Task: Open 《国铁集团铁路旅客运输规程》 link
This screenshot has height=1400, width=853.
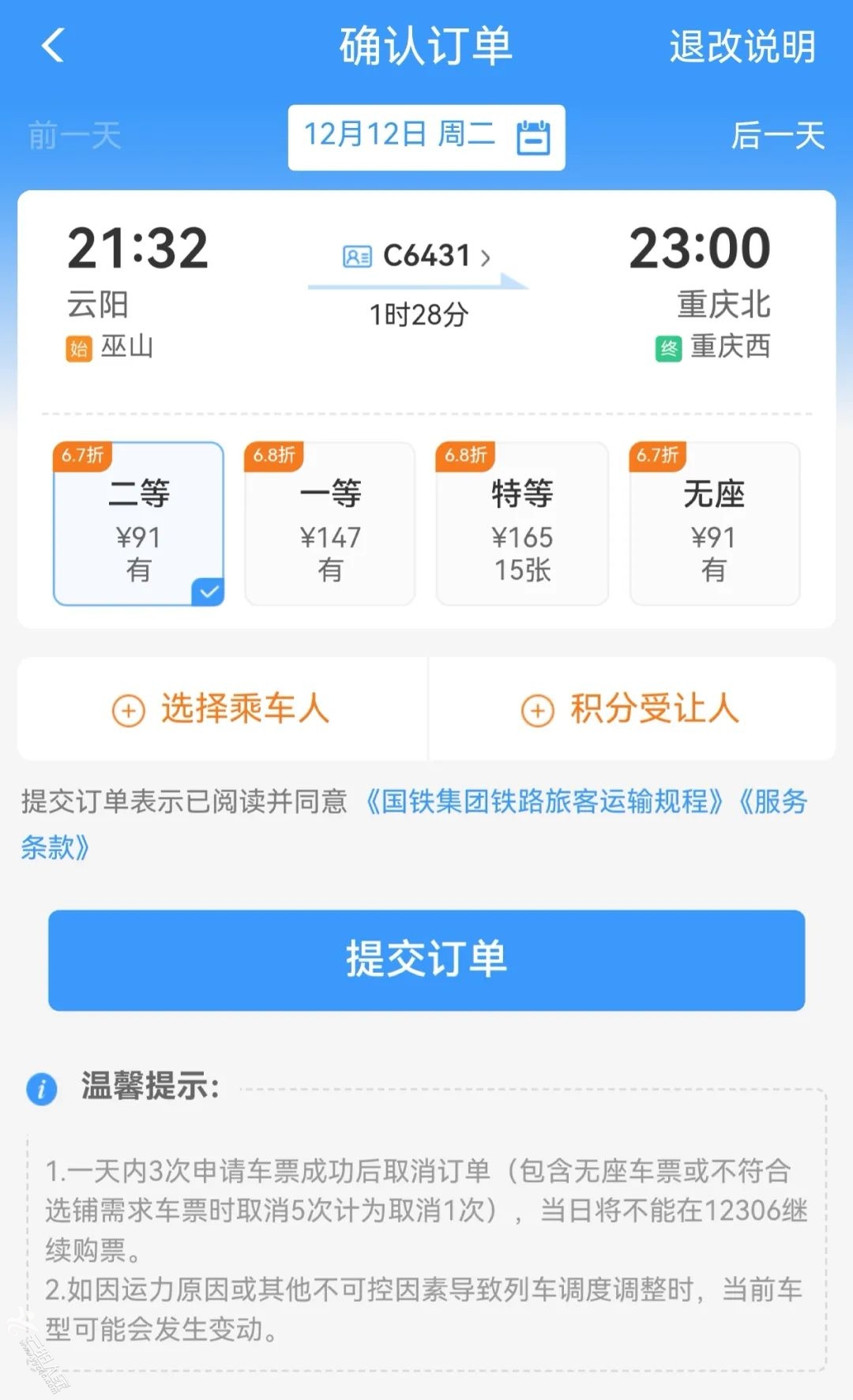Action: click(543, 801)
